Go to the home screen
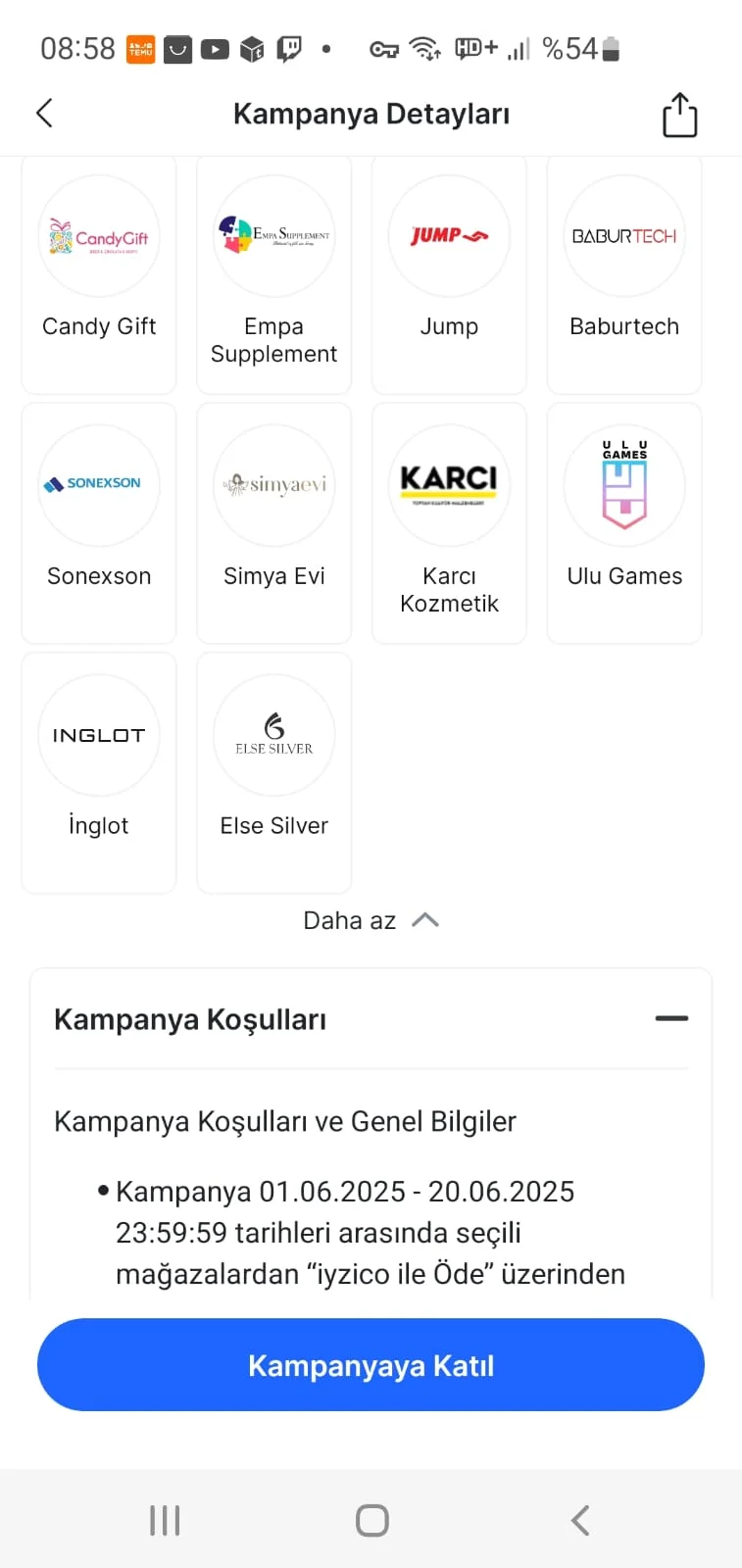The height and width of the screenshot is (1568, 742). click(x=371, y=1520)
